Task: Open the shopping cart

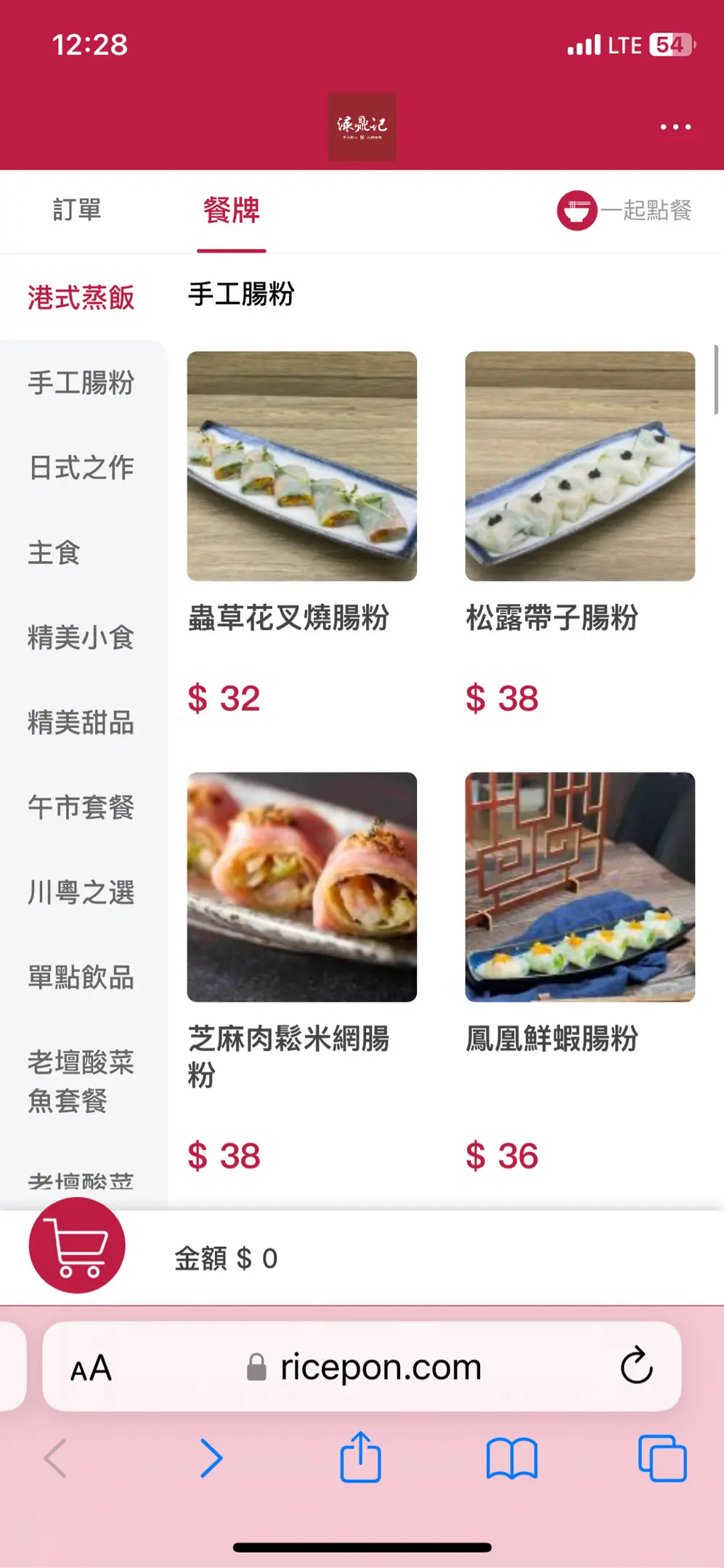Action: tap(77, 1245)
